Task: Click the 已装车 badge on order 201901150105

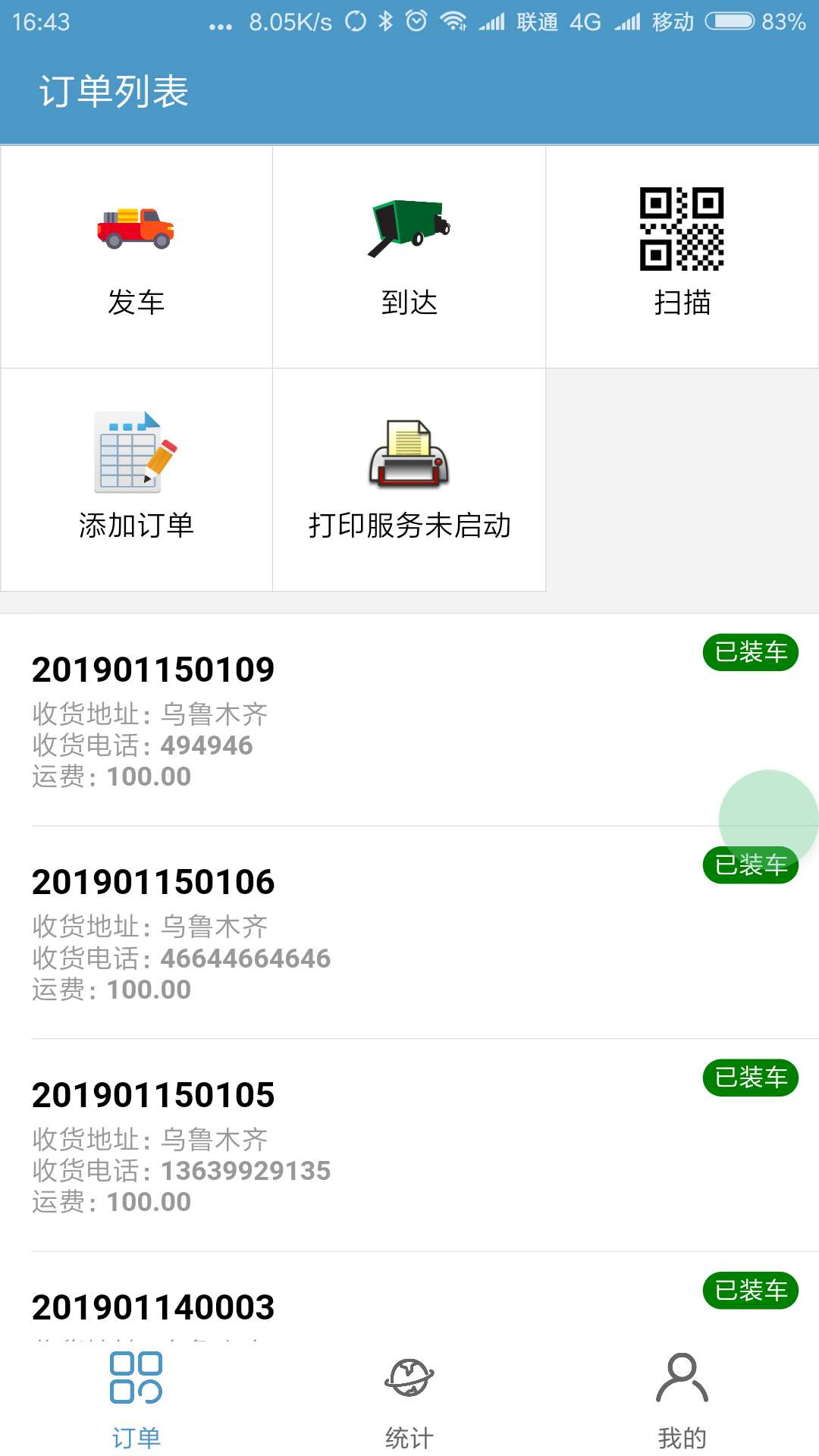Action: [x=749, y=1076]
